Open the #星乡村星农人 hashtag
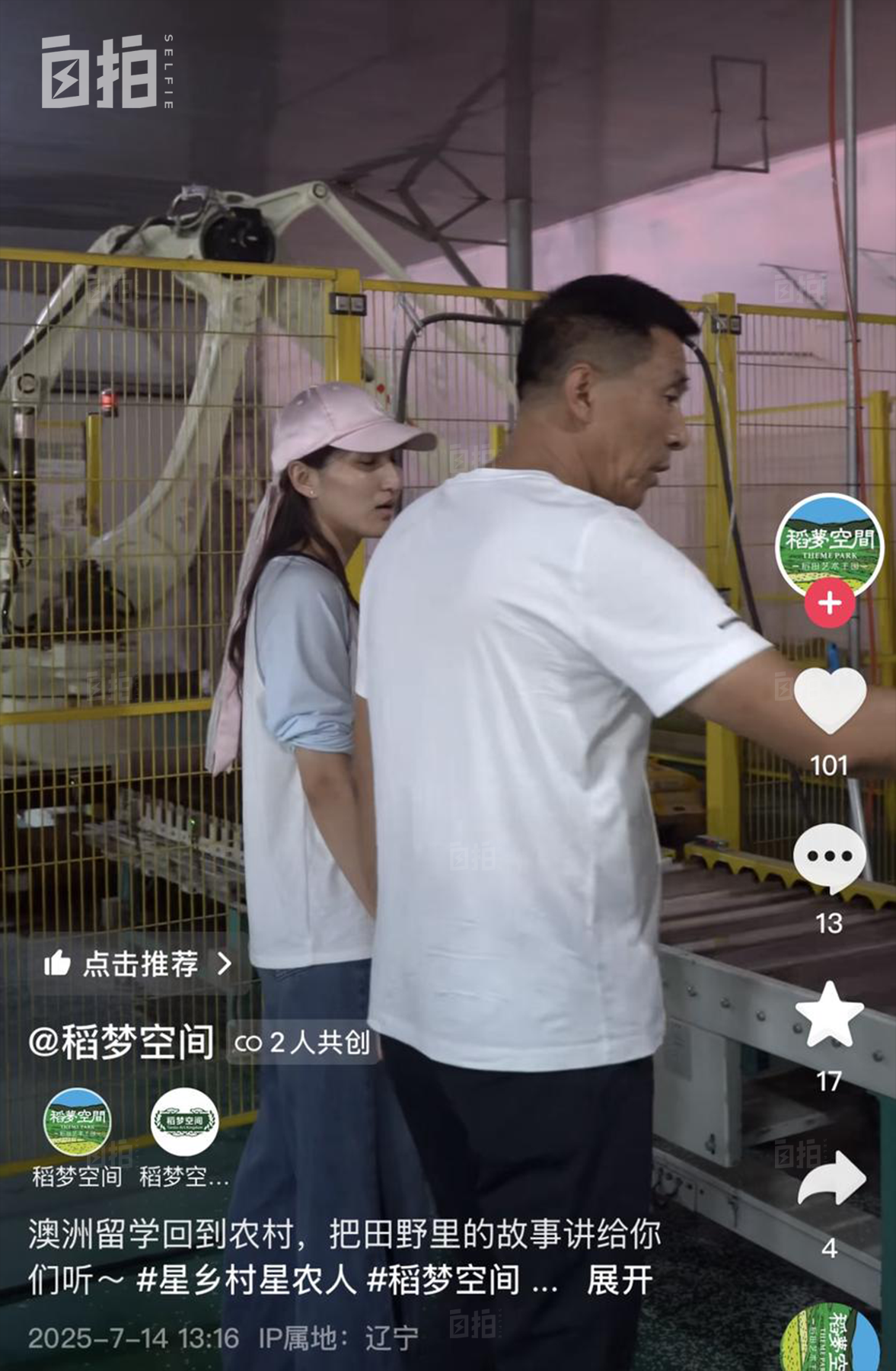896x1371 pixels. [x=246, y=1280]
